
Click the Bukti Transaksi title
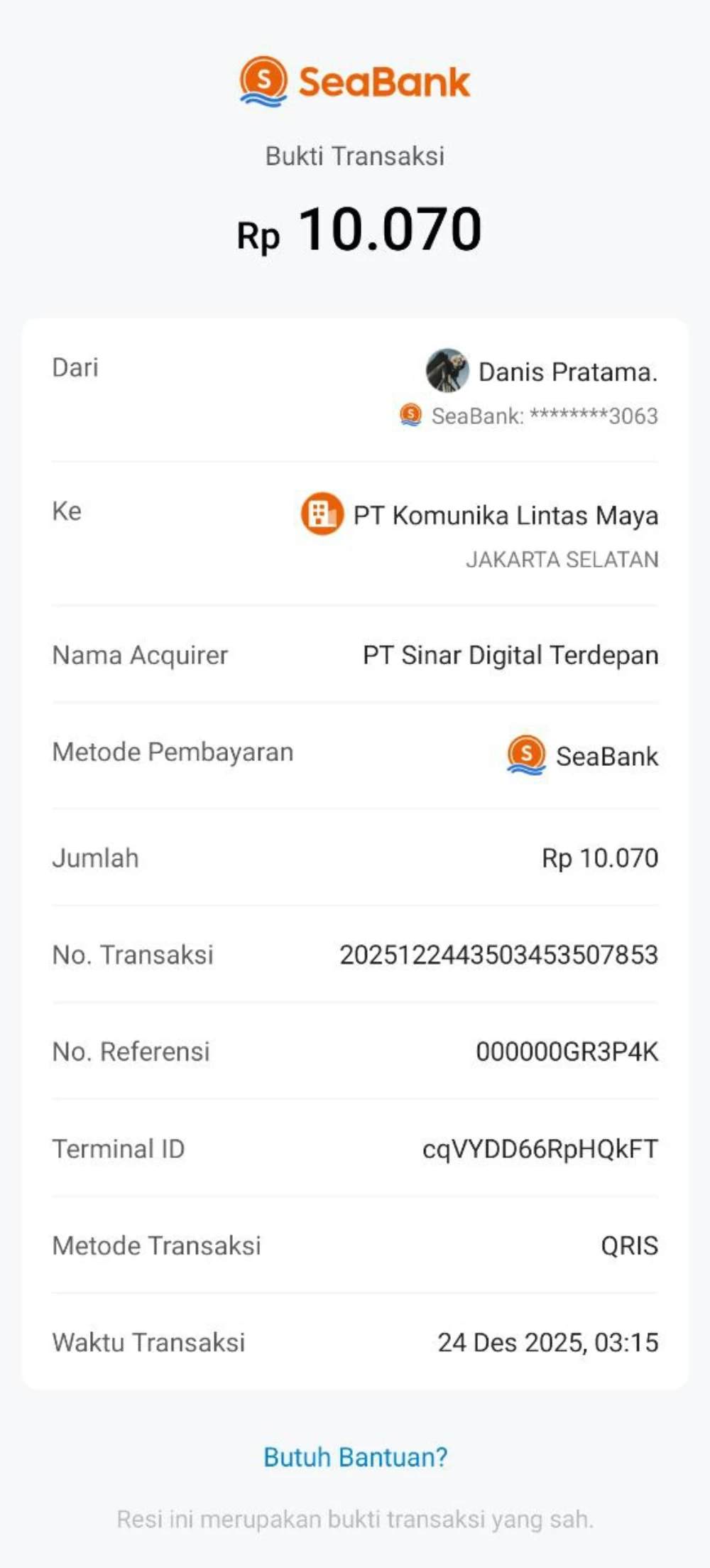click(x=355, y=156)
